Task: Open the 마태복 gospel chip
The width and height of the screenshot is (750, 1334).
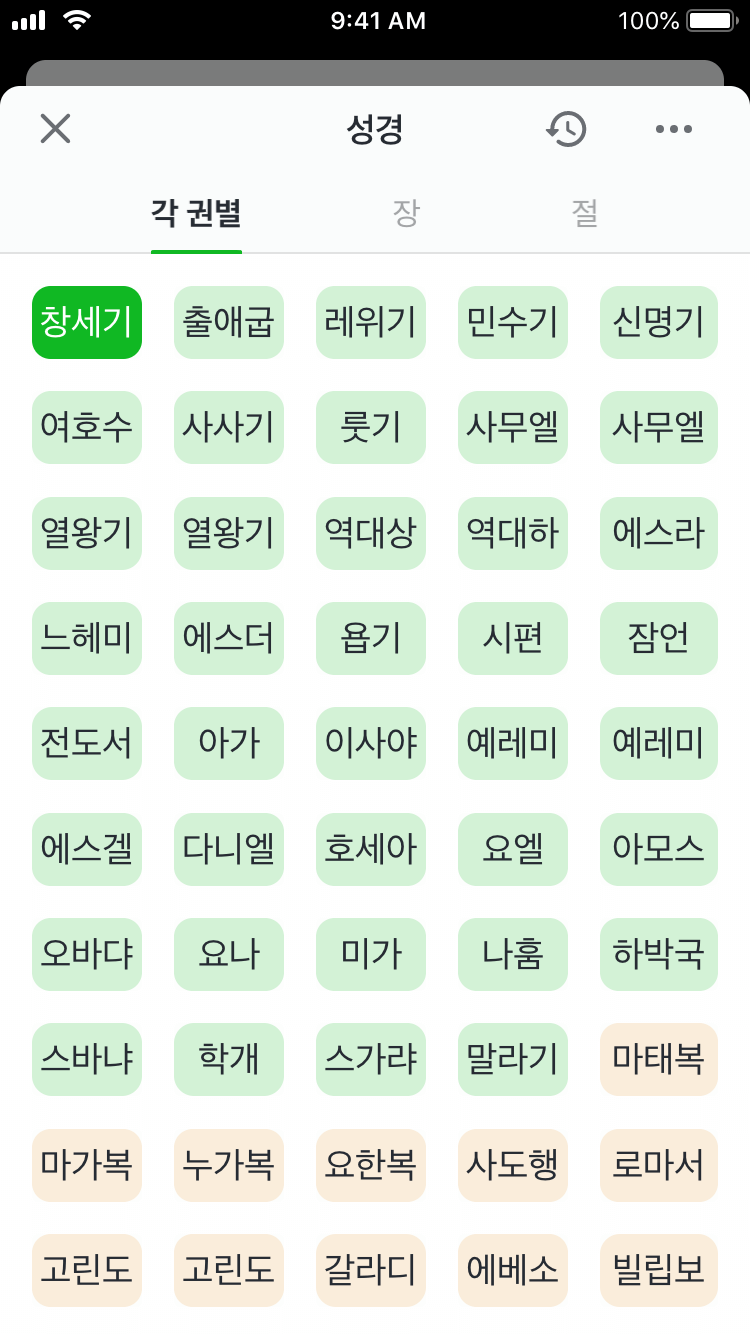Action: click(x=659, y=1059)
